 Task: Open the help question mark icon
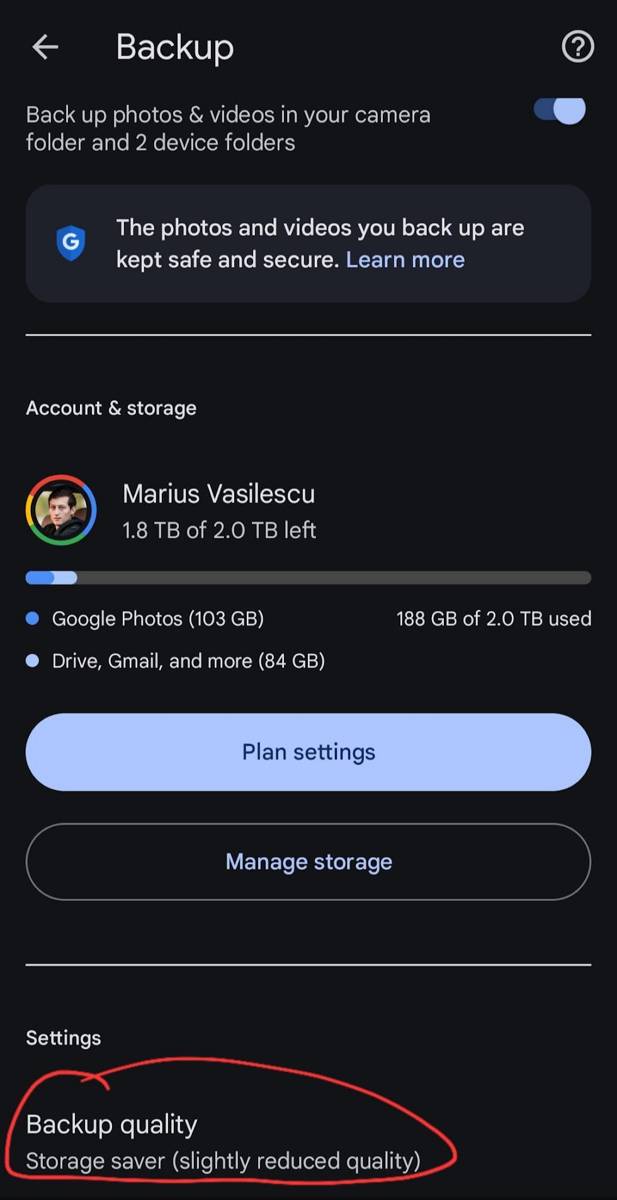click(x=578, y=47)
